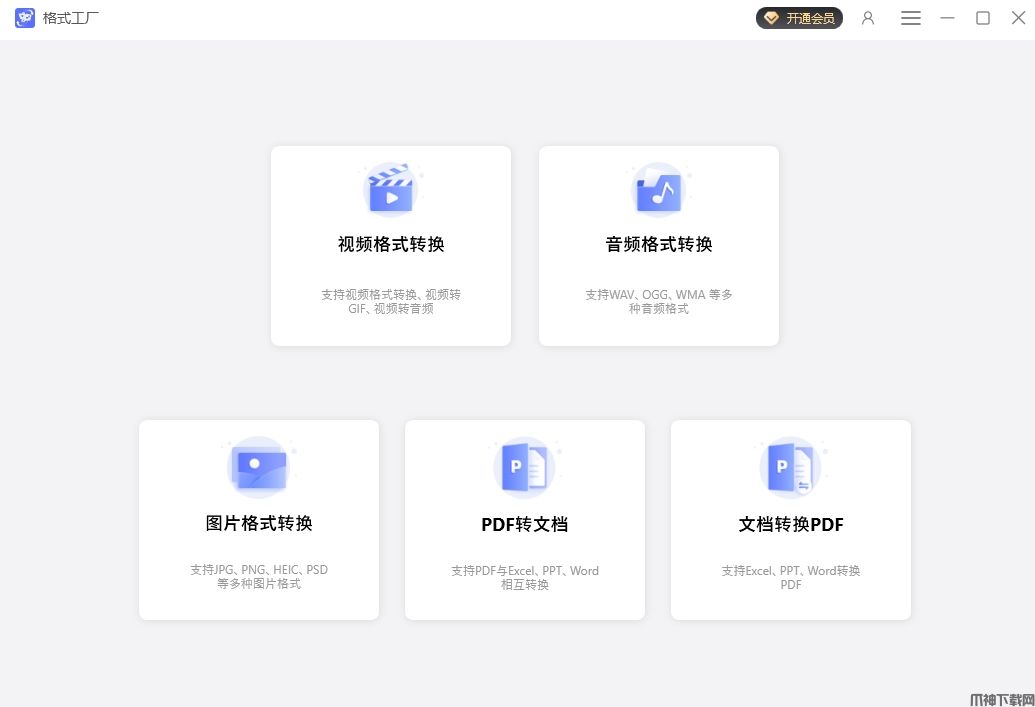Screen dimensions: 1035x707
Task: Minimize the window
Action: pos(948,18)
